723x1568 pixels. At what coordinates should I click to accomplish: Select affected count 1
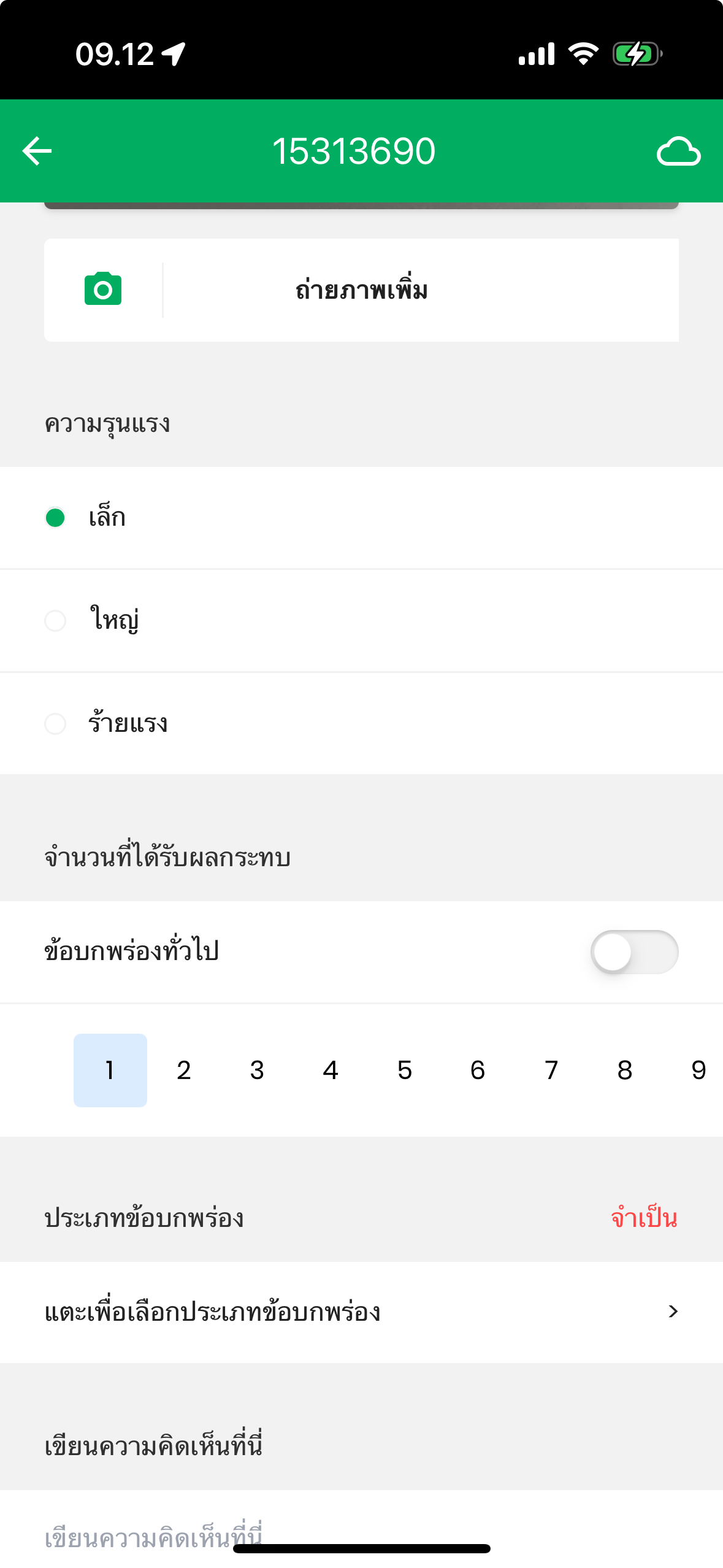[x=110, y=1070]
